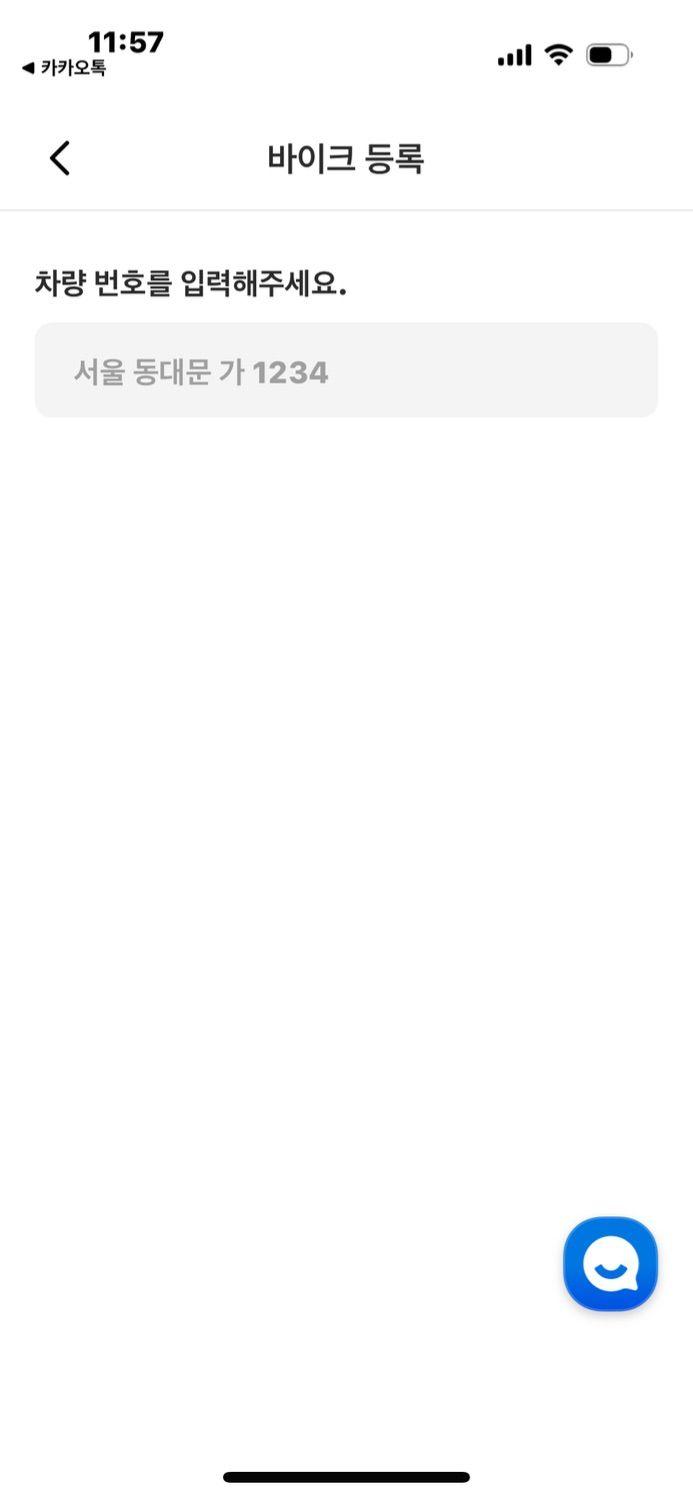Return to 카카오톡 via status bar link
Viewport: 693px width, 1500px height.
(x=64, y=68)
